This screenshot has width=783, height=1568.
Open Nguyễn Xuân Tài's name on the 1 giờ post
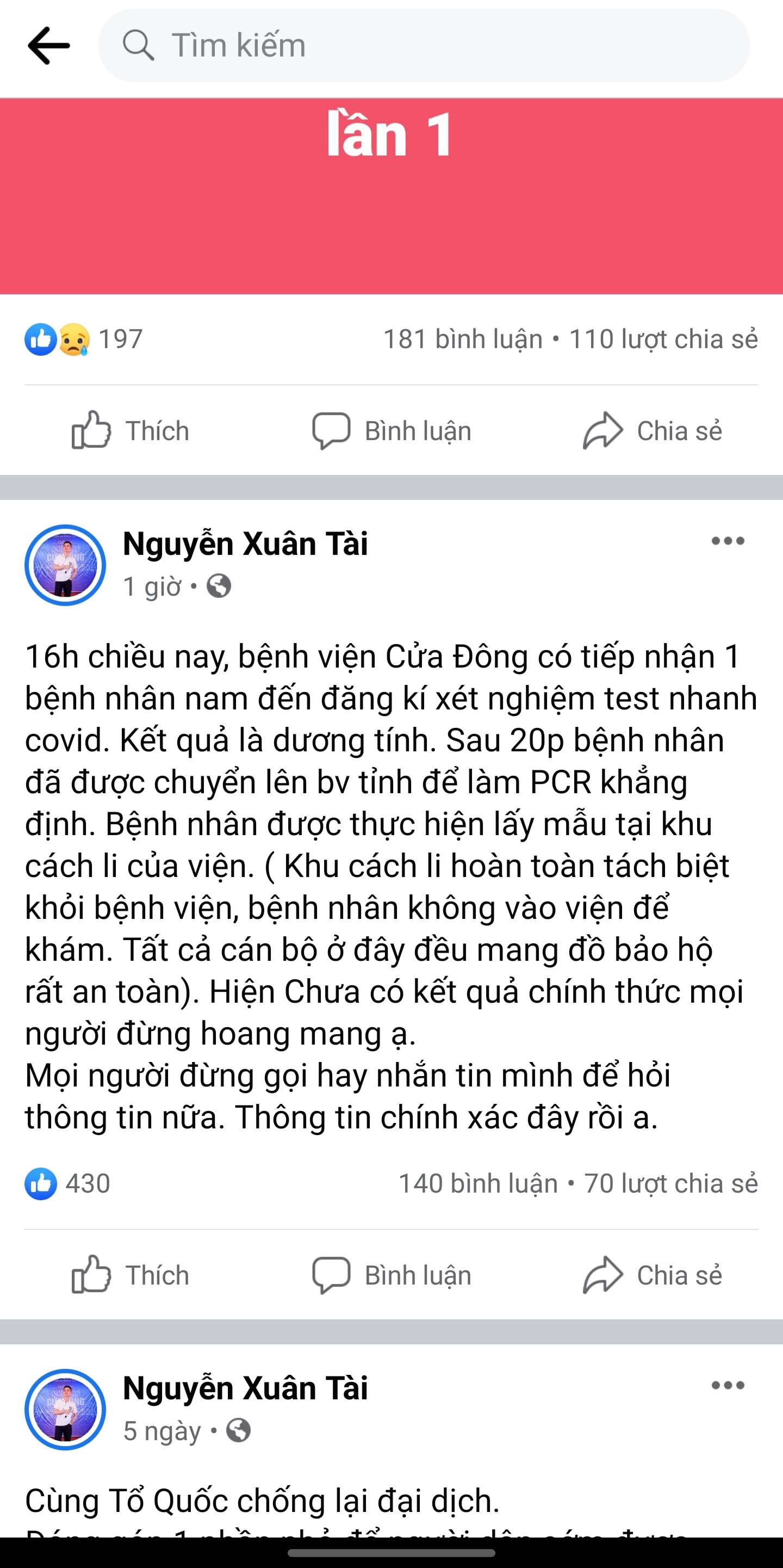click(245, 544)
